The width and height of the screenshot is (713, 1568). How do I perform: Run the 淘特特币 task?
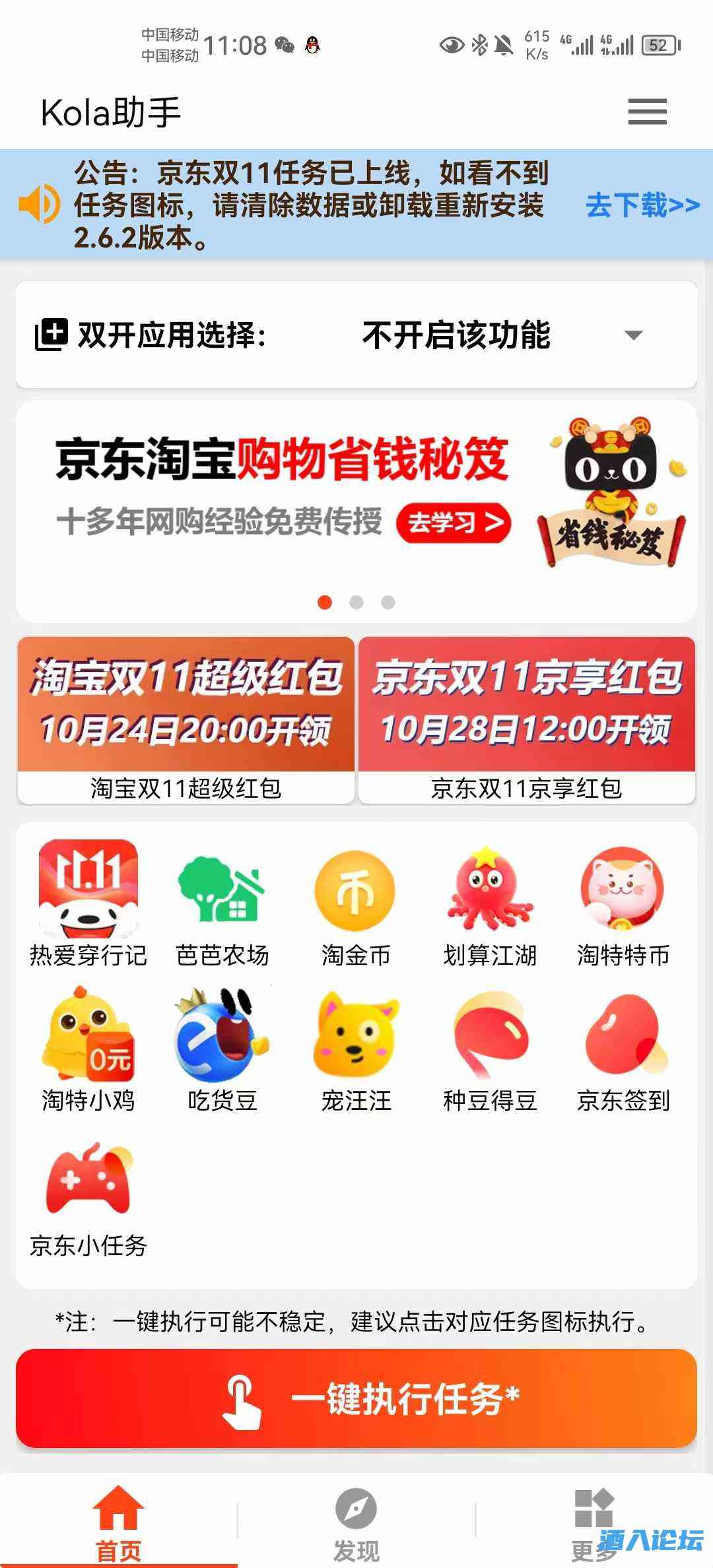(623, 903)
